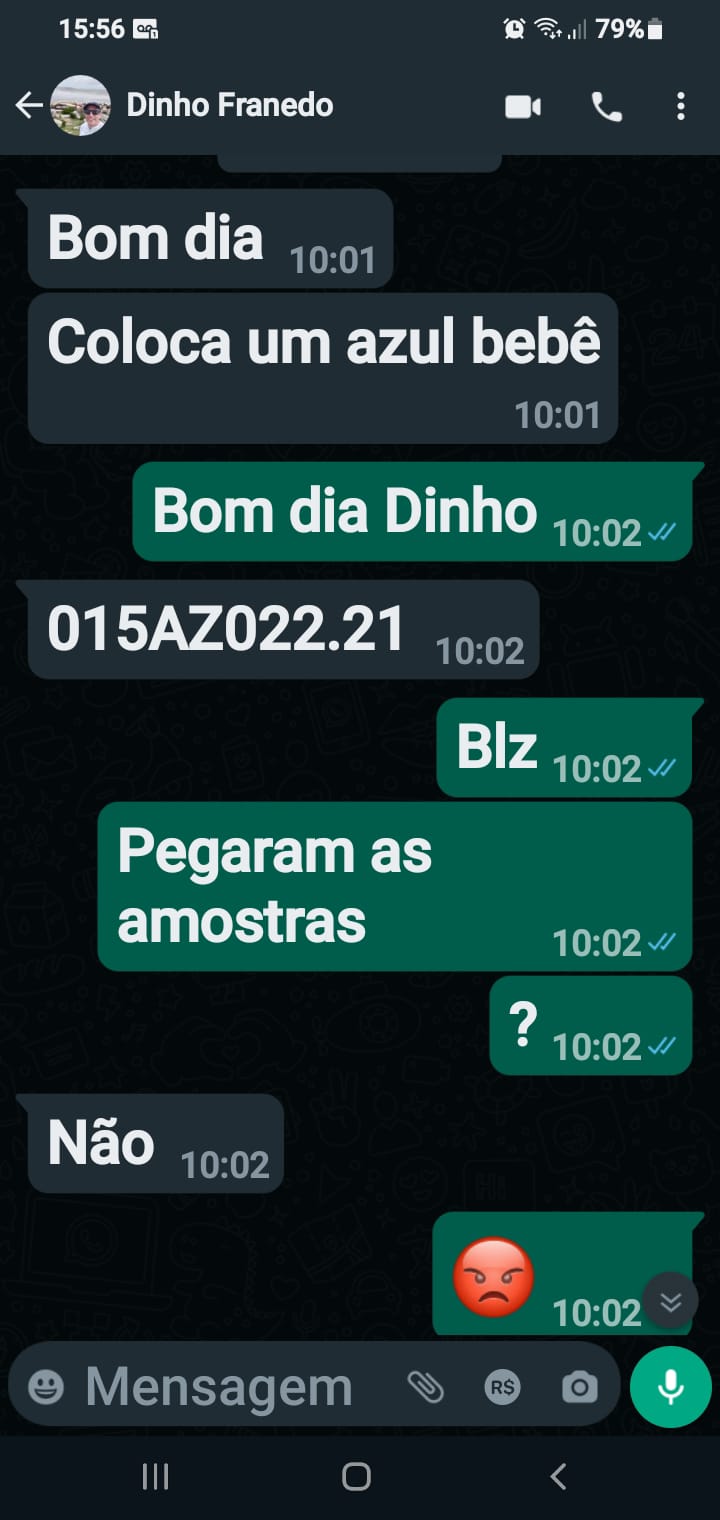Open recent apps from navigation bar
The height and width of the screenshot is (1520, 720).
[155, 1476]
